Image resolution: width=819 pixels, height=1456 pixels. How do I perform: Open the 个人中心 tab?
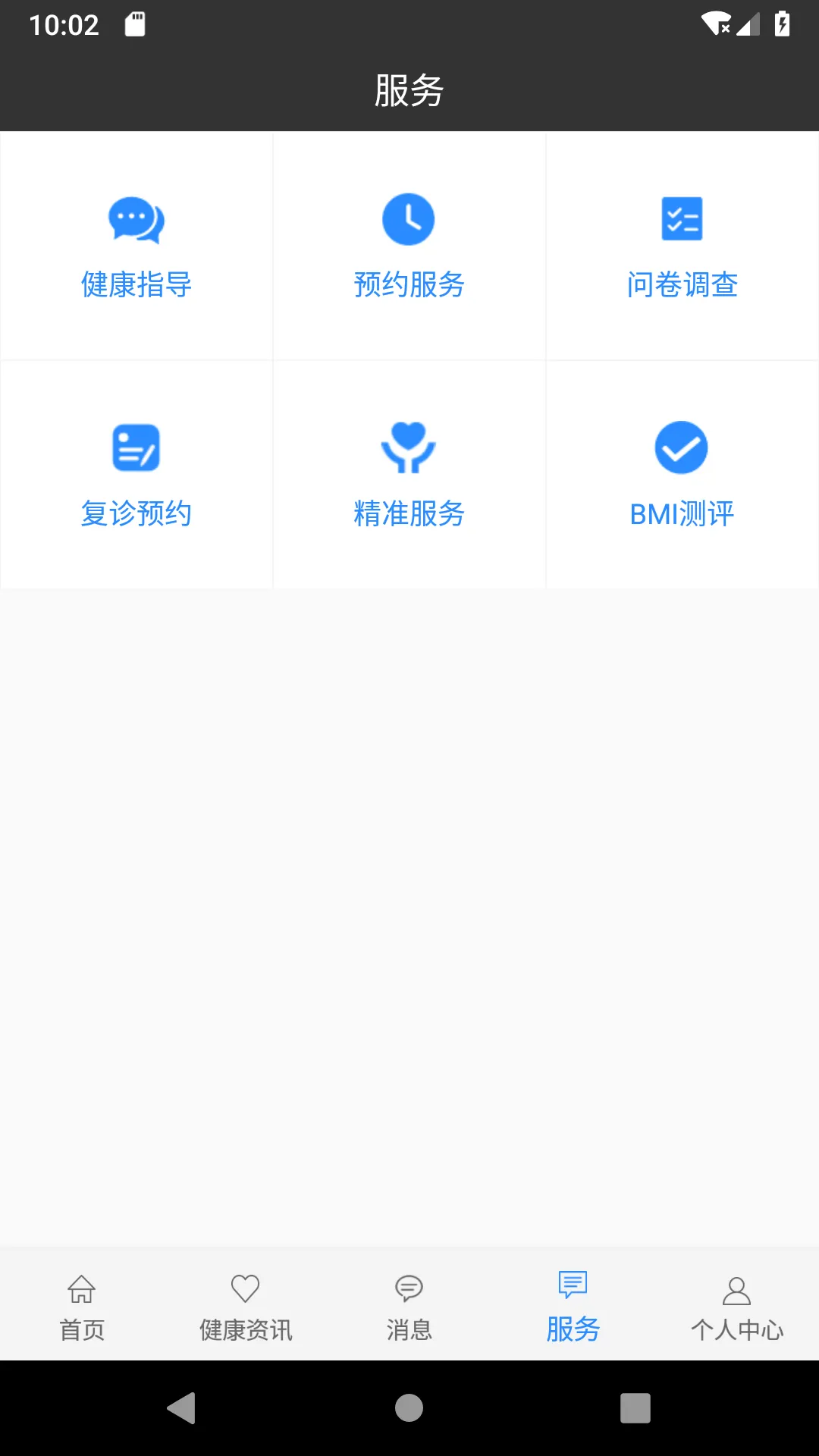[737, 1304]
